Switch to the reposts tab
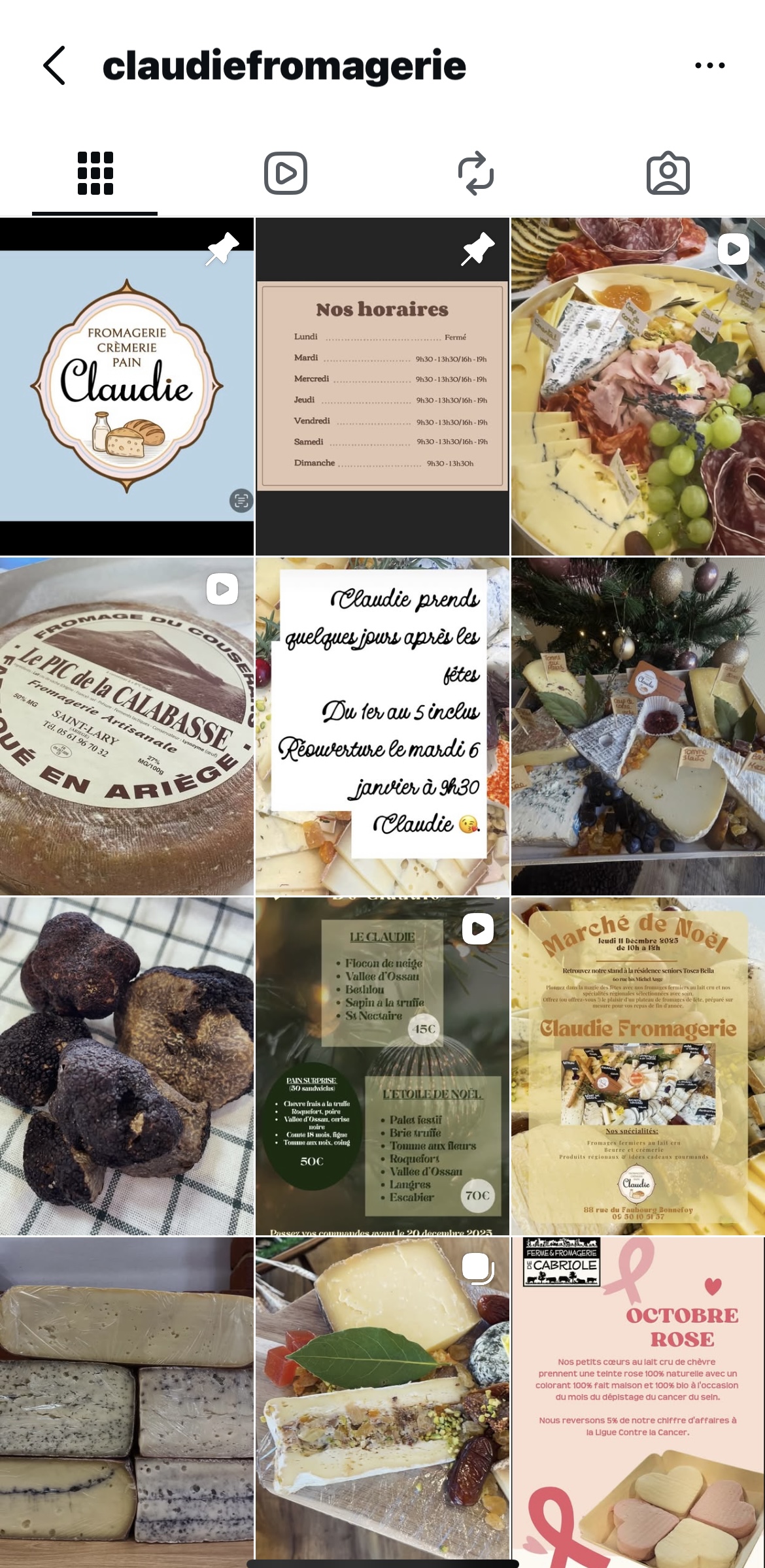This screenshot has width=765, height=1568. [x=476, y=174]
